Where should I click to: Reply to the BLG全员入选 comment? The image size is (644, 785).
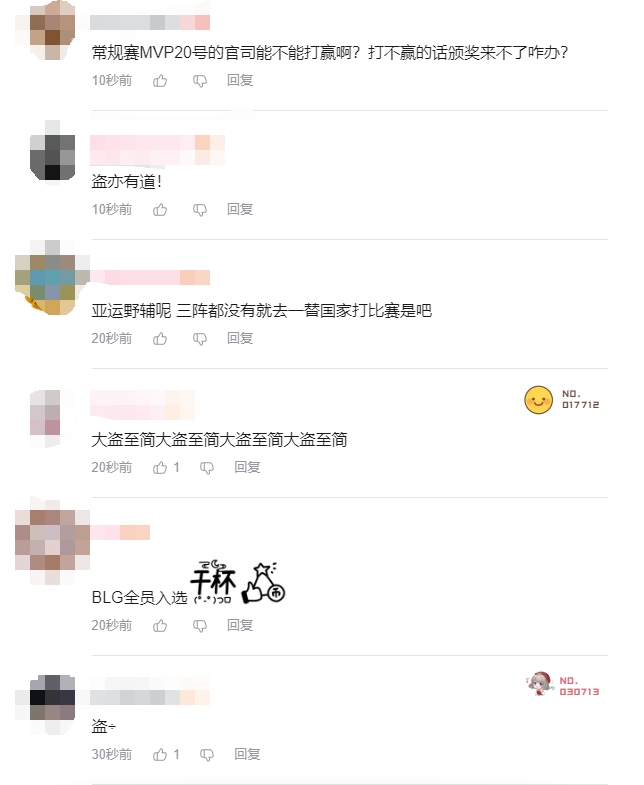point(240,625)
